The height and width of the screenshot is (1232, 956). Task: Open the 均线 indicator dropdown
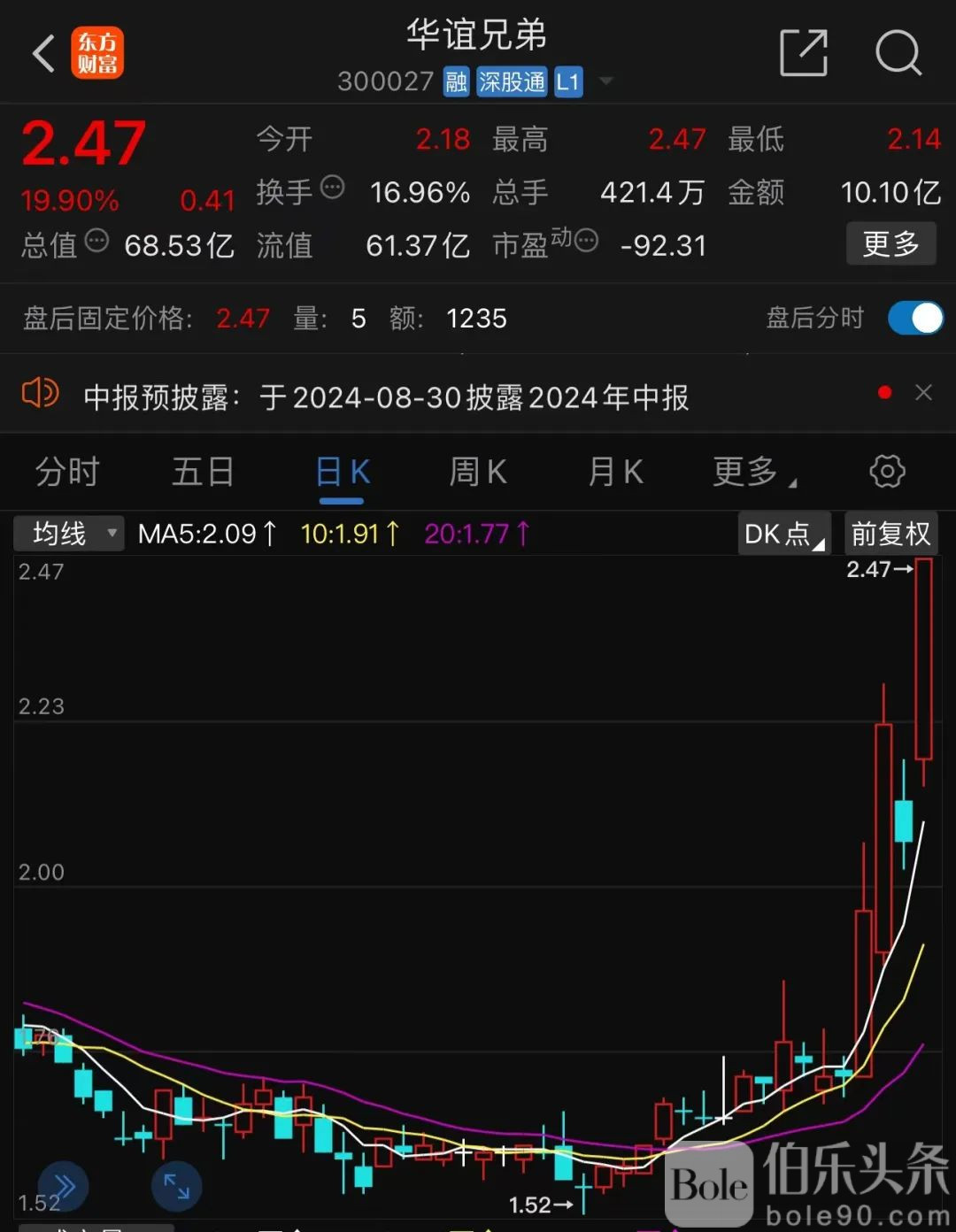[69, 534]
